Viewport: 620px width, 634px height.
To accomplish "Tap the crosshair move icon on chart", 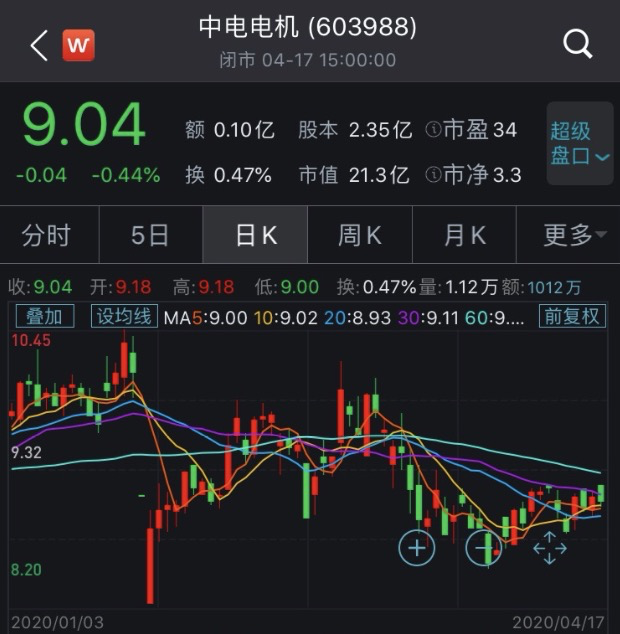I will tap(549, 548).
